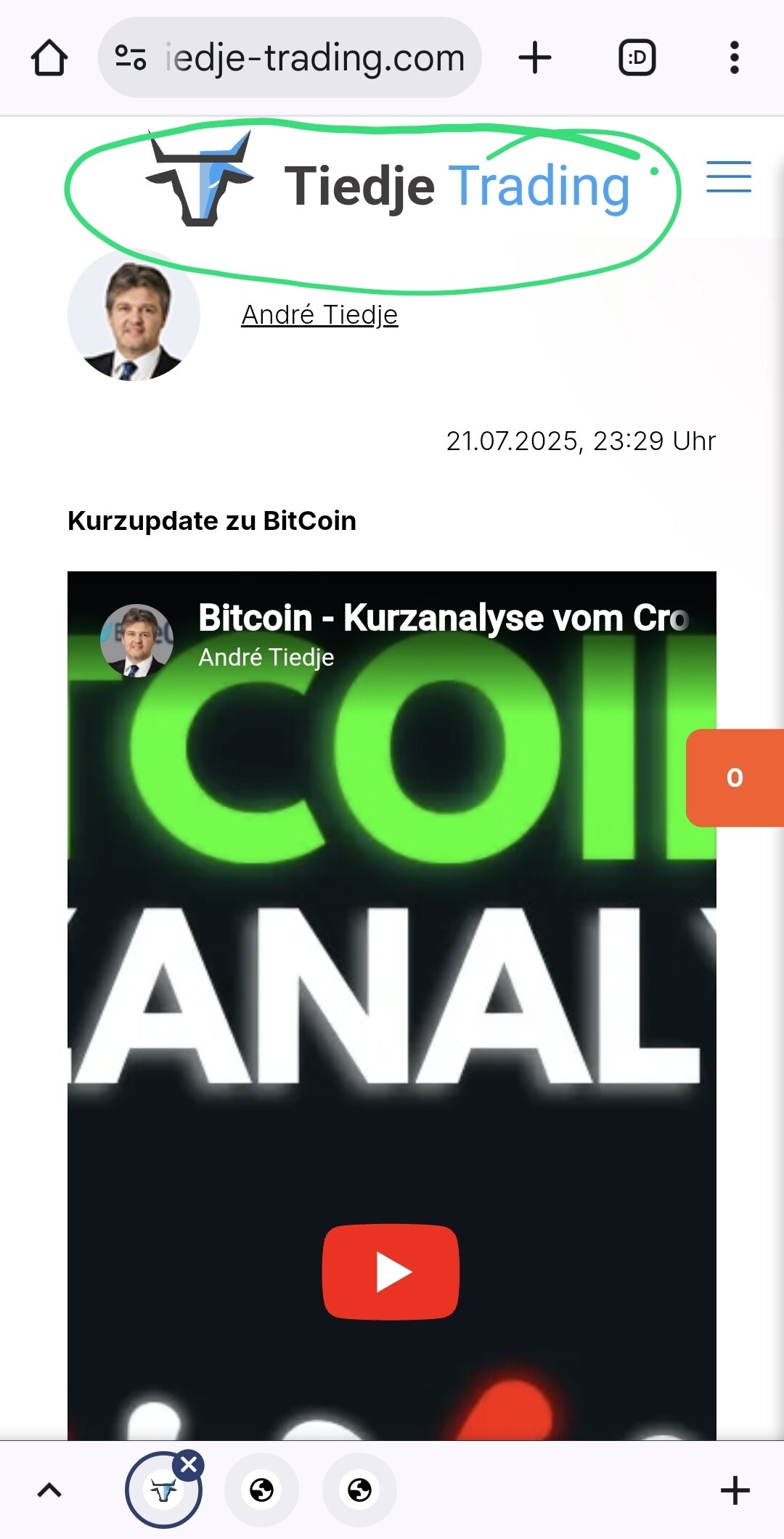Expand the tab strip with the up chevron
This screenshot has height=1539, width=784.
click(x=49, y=1491)
